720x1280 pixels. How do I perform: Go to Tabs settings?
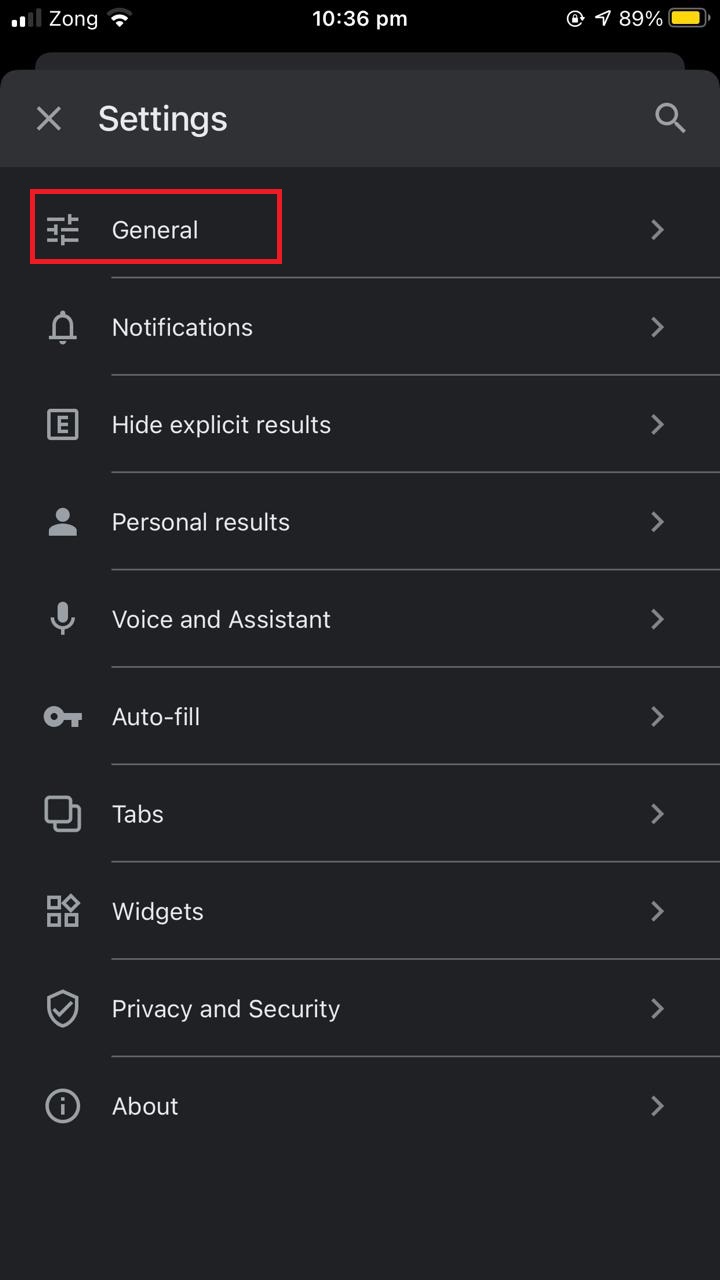pos(360,814)
